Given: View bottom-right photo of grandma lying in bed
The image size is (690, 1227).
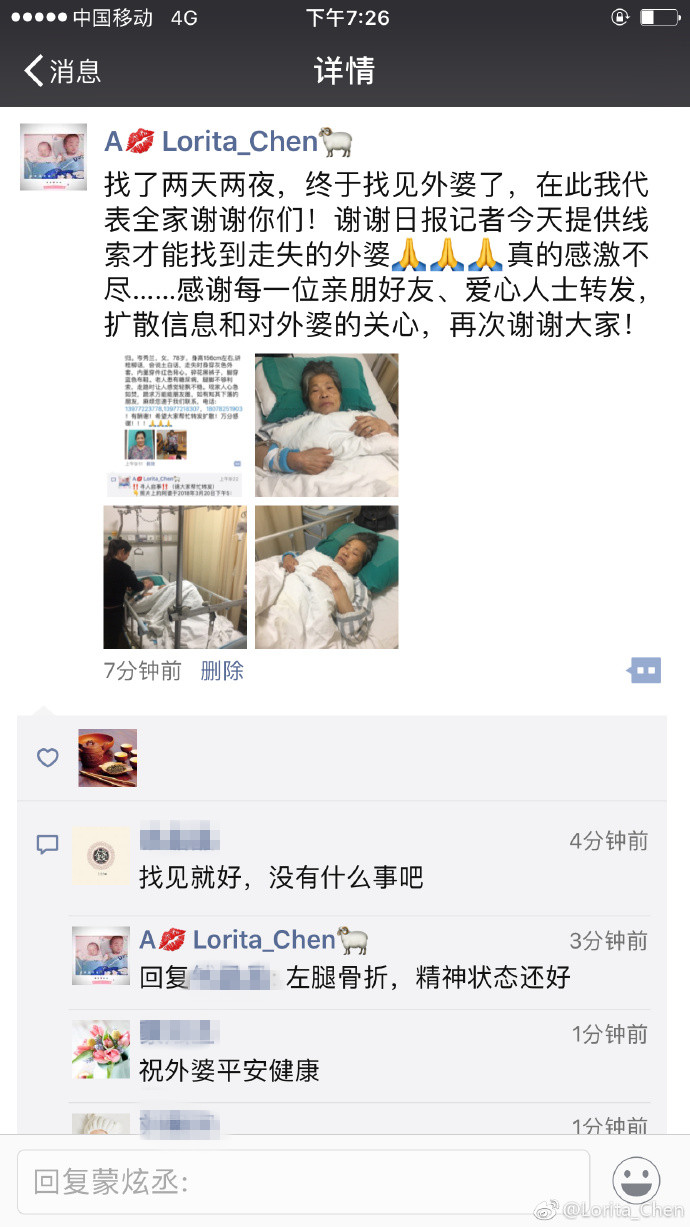Looking at the screenshot, I should click(326, 577).
